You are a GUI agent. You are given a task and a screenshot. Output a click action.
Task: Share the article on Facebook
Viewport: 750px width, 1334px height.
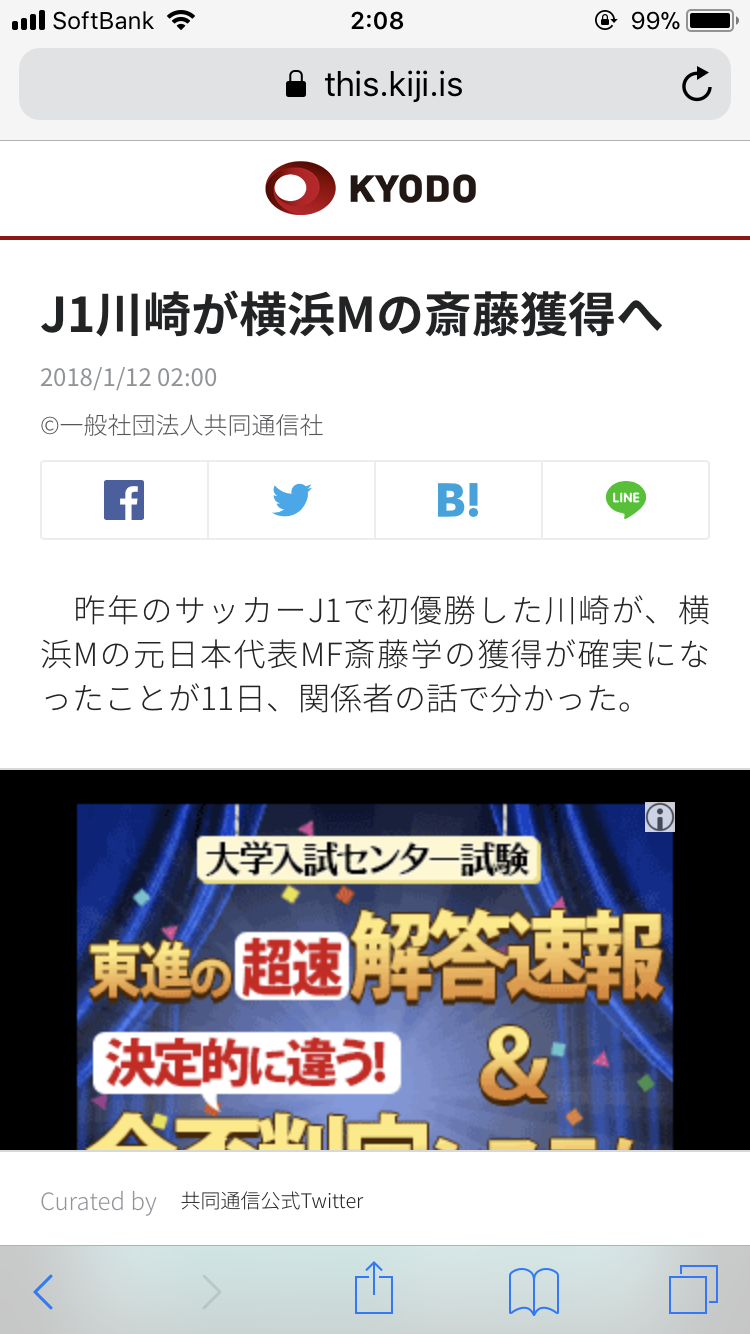(124, 500)
